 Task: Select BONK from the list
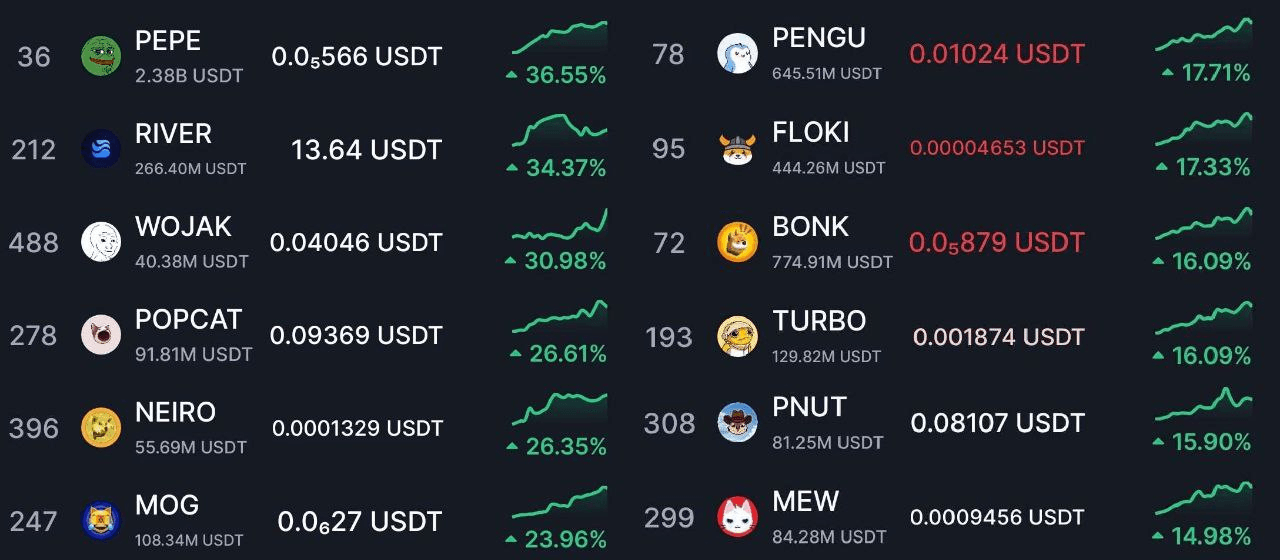click(810, 228)
